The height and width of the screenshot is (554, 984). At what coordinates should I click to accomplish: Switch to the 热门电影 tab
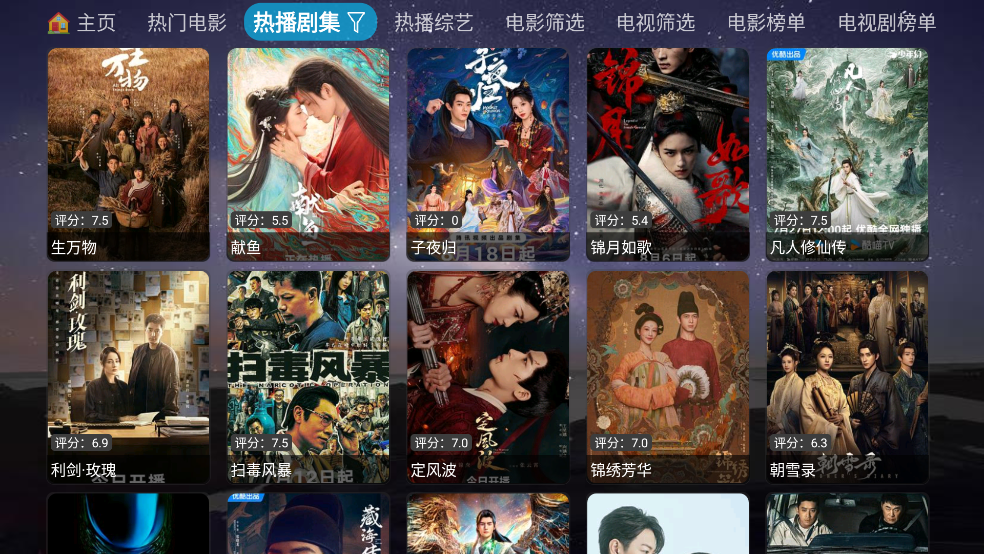[x=187, y=22]
